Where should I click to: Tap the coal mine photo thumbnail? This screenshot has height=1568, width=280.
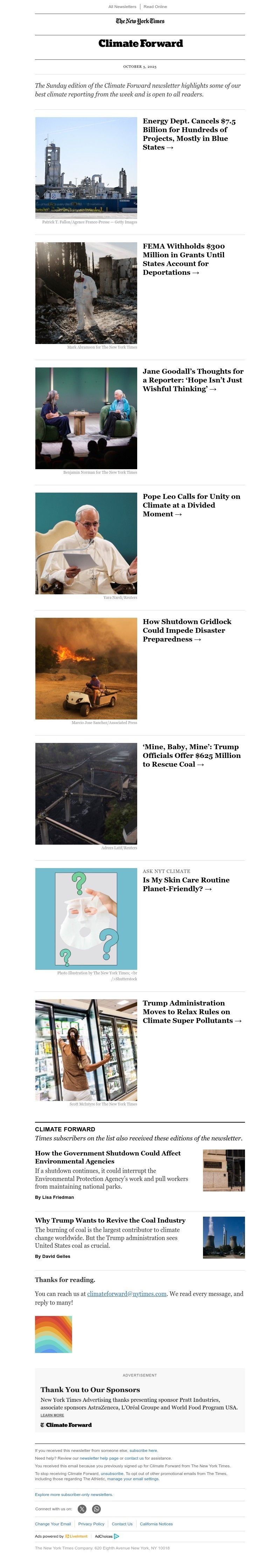pos(86,793)
